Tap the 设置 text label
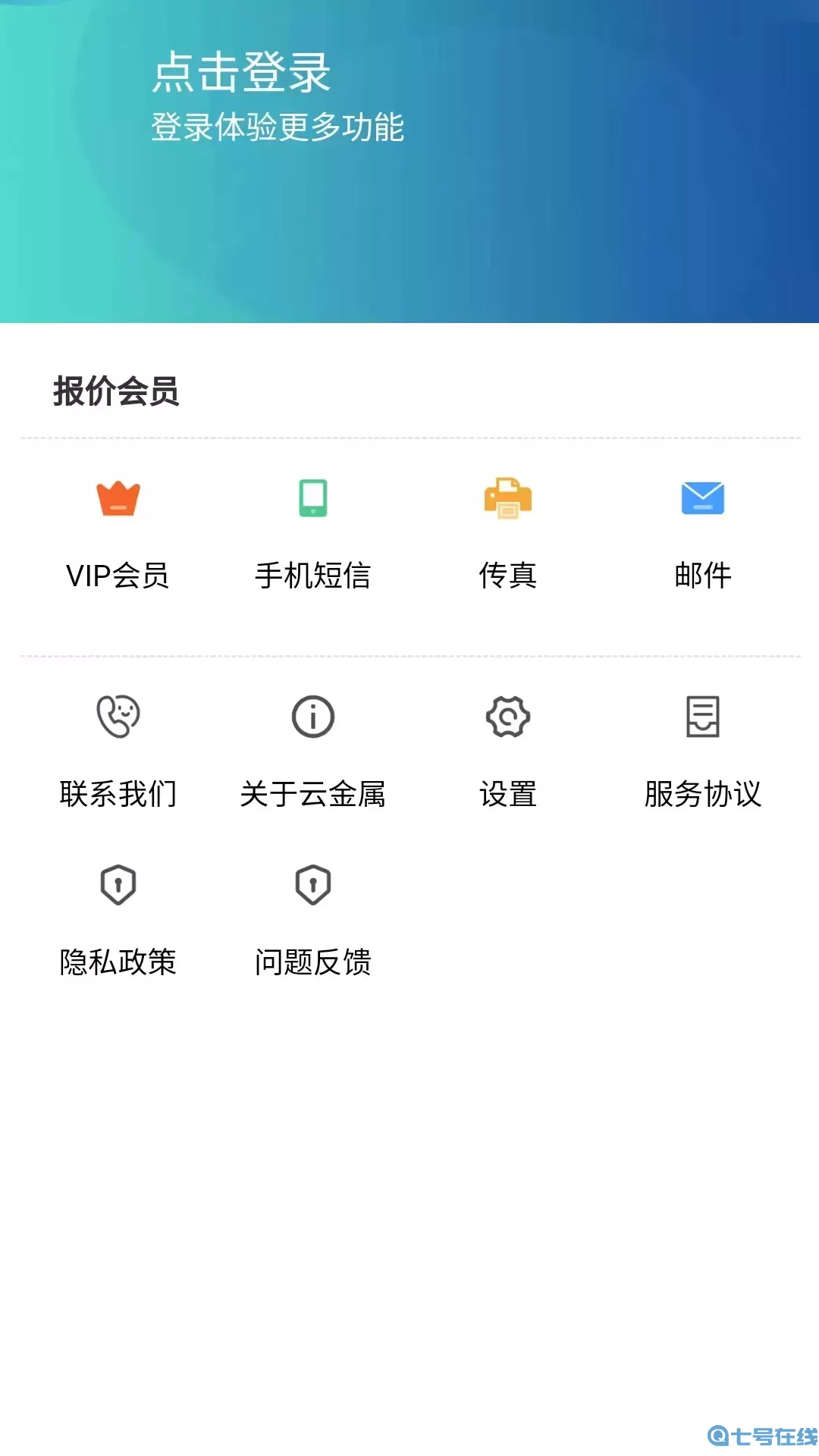 (x=509, y=795)
